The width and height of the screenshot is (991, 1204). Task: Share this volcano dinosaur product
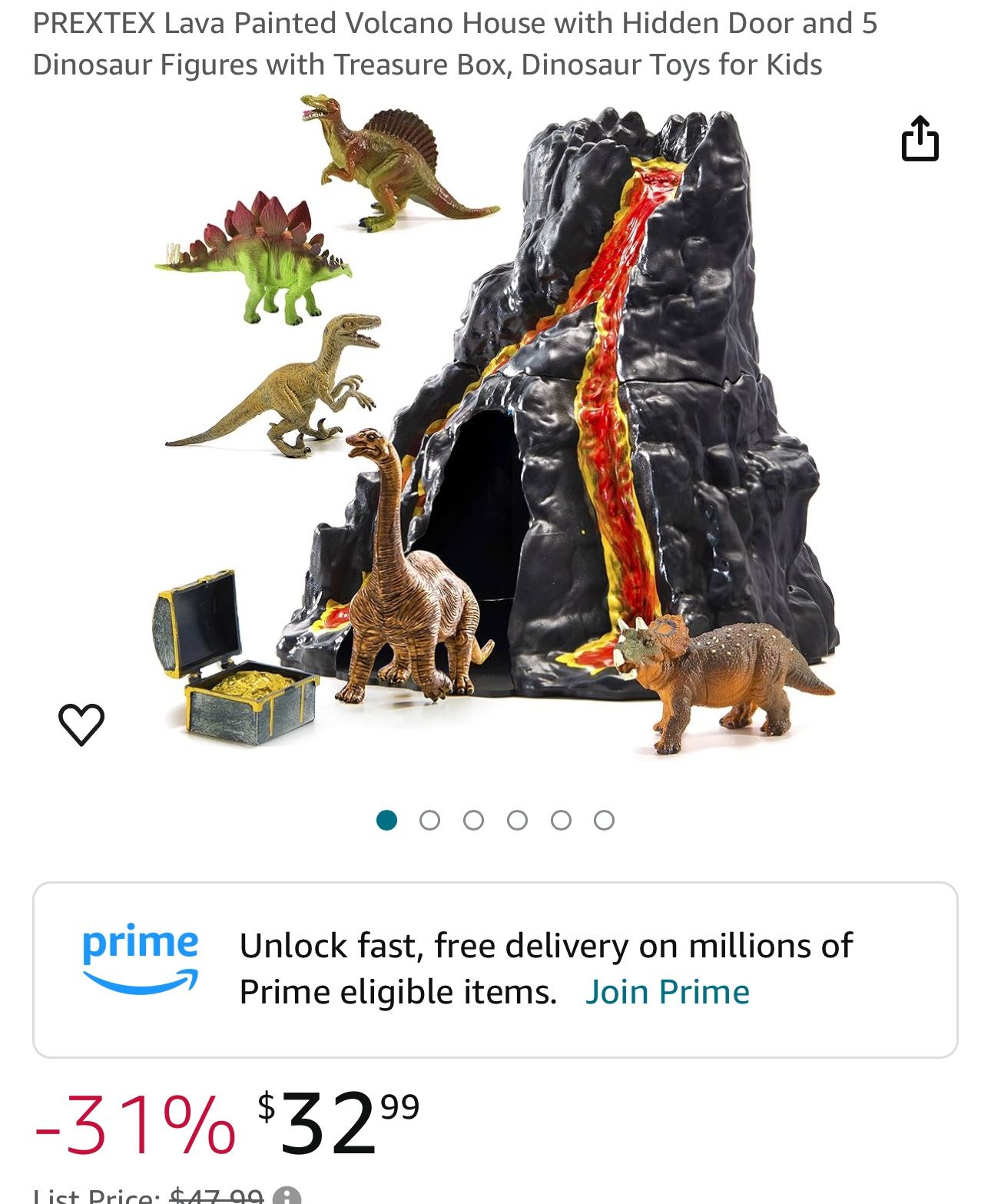coord(920,139)
